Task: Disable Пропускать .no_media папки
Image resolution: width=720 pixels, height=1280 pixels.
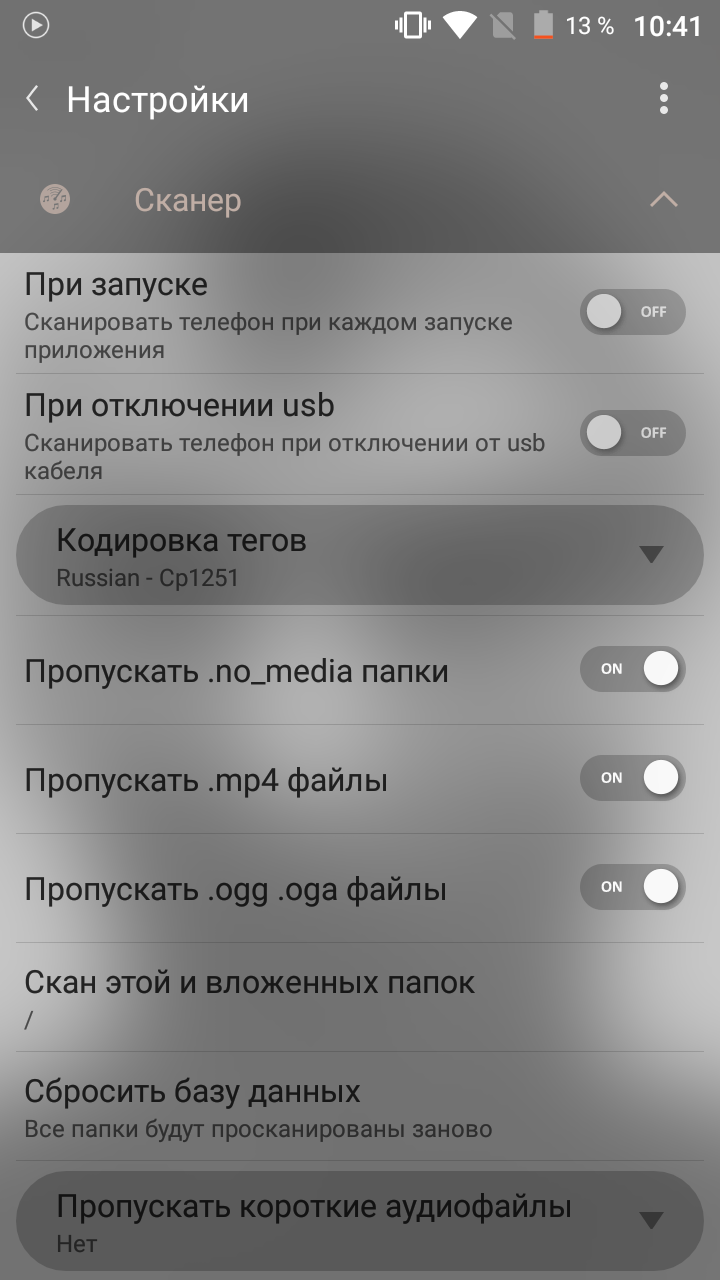Action: click(x=632, y=669)
